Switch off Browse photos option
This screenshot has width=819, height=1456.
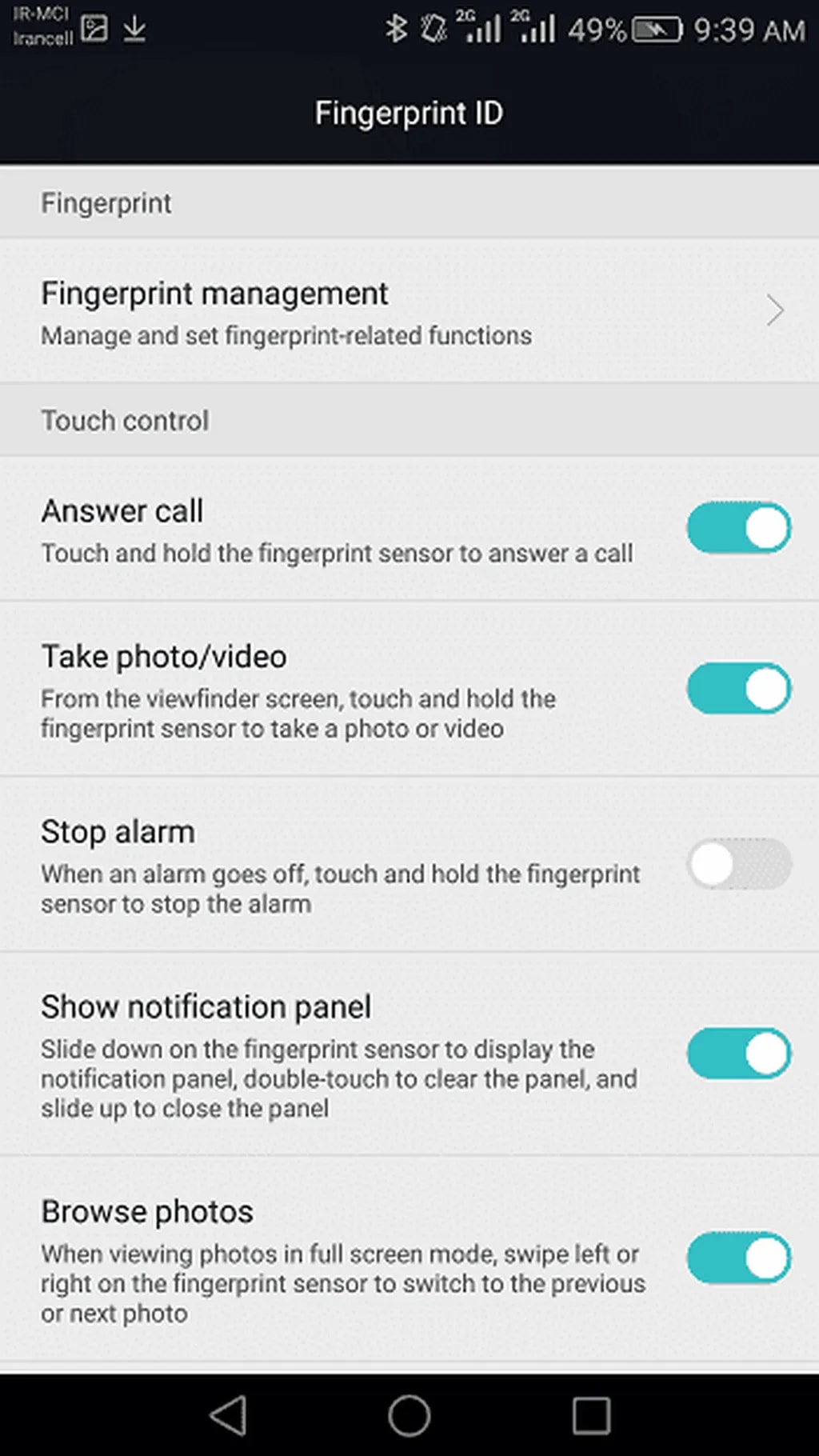click(738, 1258)
